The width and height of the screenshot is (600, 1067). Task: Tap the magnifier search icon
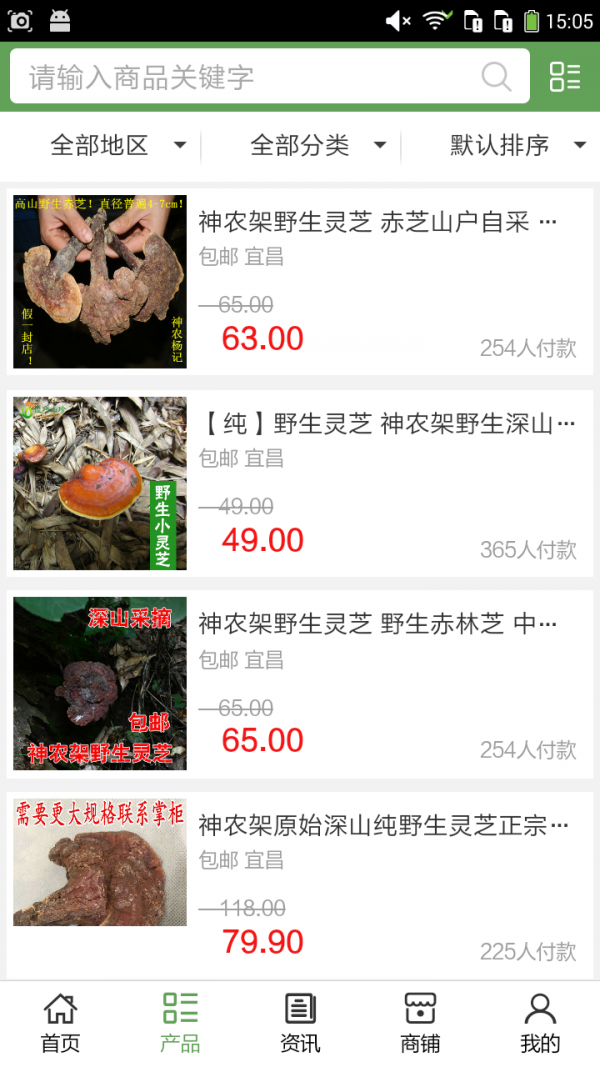[x=496, y=77]
